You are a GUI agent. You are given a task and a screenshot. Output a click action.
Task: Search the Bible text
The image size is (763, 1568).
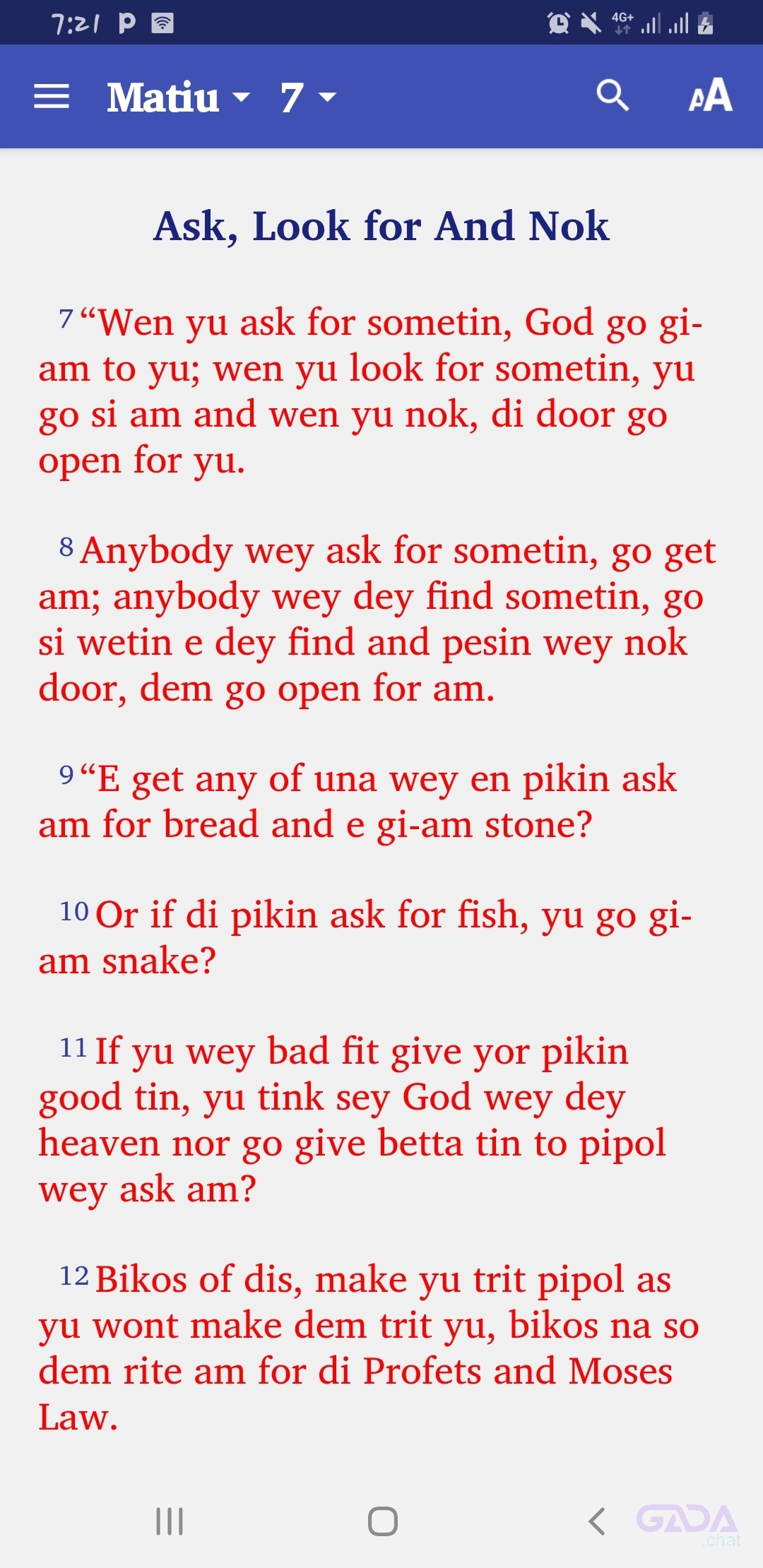tap(613, 95)
